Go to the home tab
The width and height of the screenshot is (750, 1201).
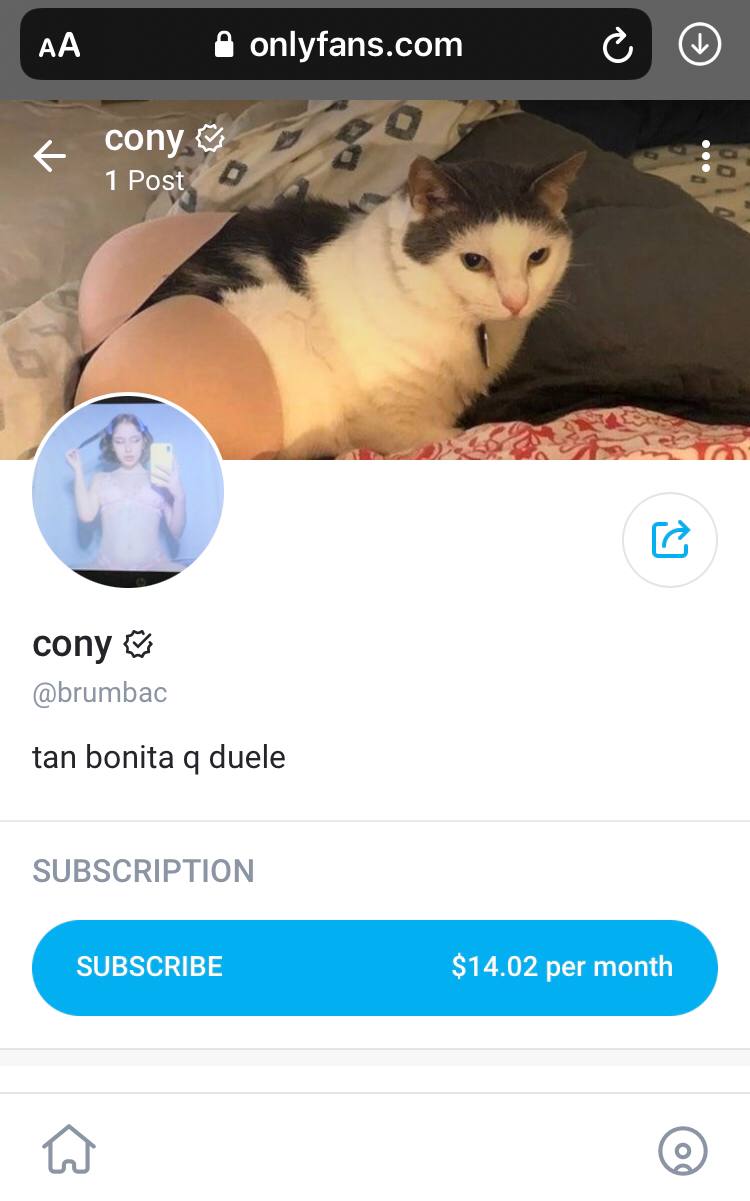[69, 1149]
